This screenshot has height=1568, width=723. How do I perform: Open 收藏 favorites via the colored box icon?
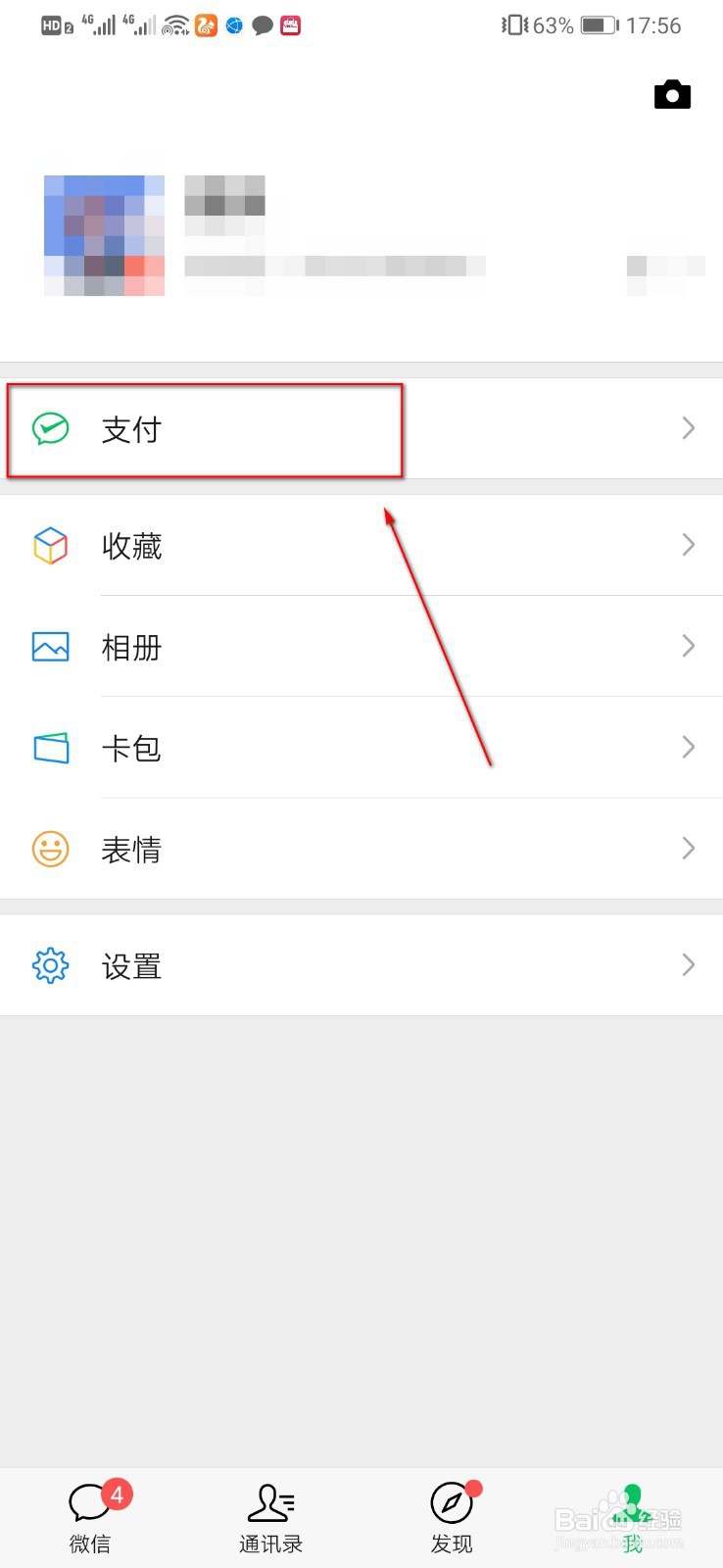(50, 546)
